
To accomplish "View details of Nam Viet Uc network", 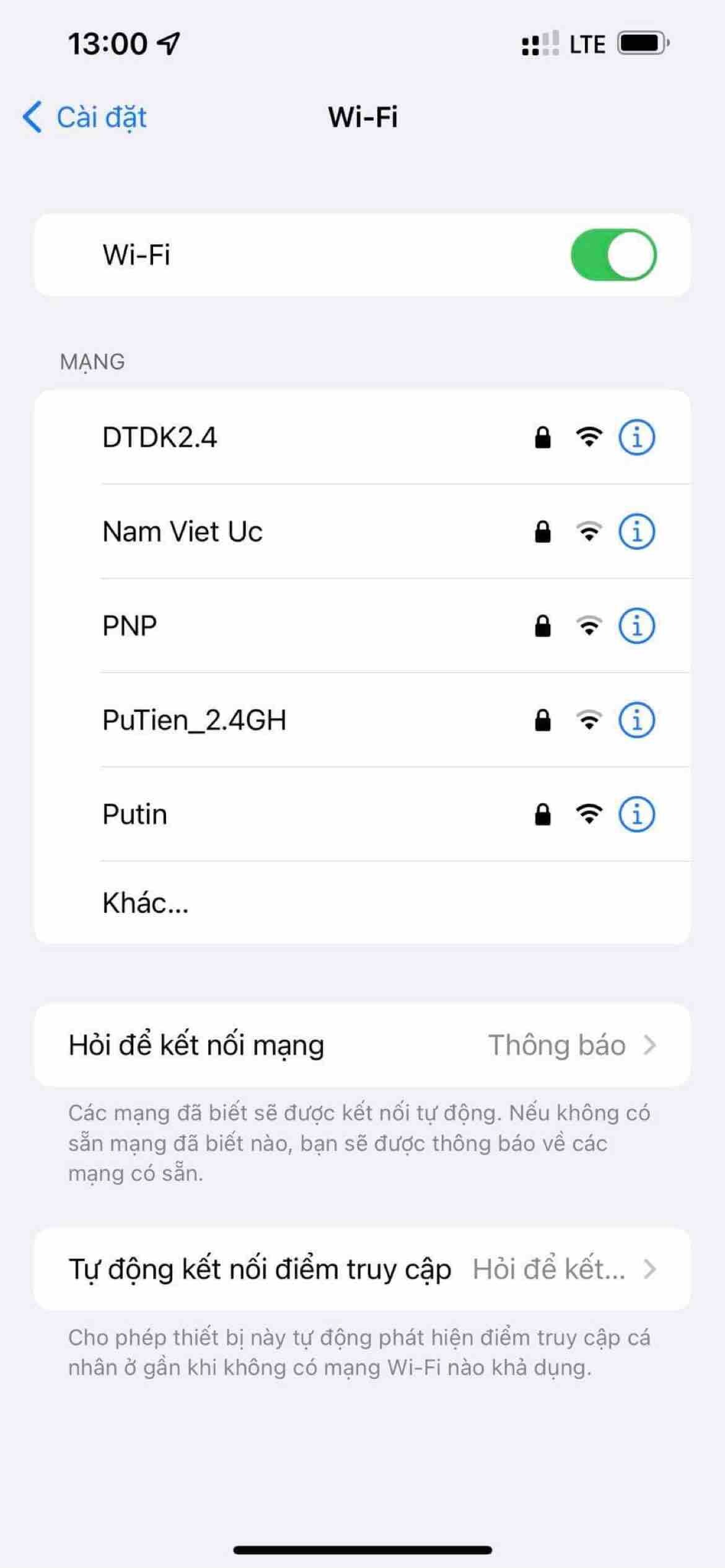I will (x=636, y=532).
